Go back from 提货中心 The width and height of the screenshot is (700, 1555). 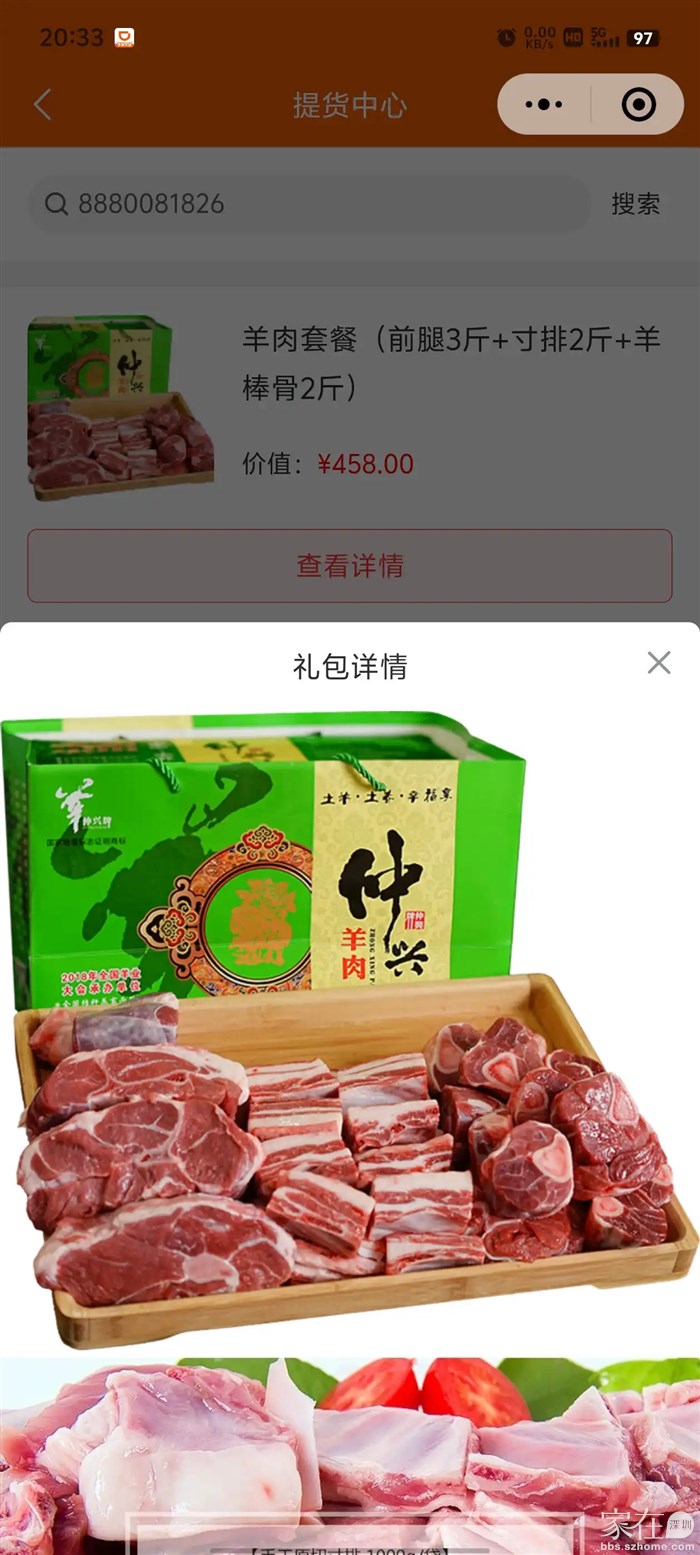coord(42,105)
